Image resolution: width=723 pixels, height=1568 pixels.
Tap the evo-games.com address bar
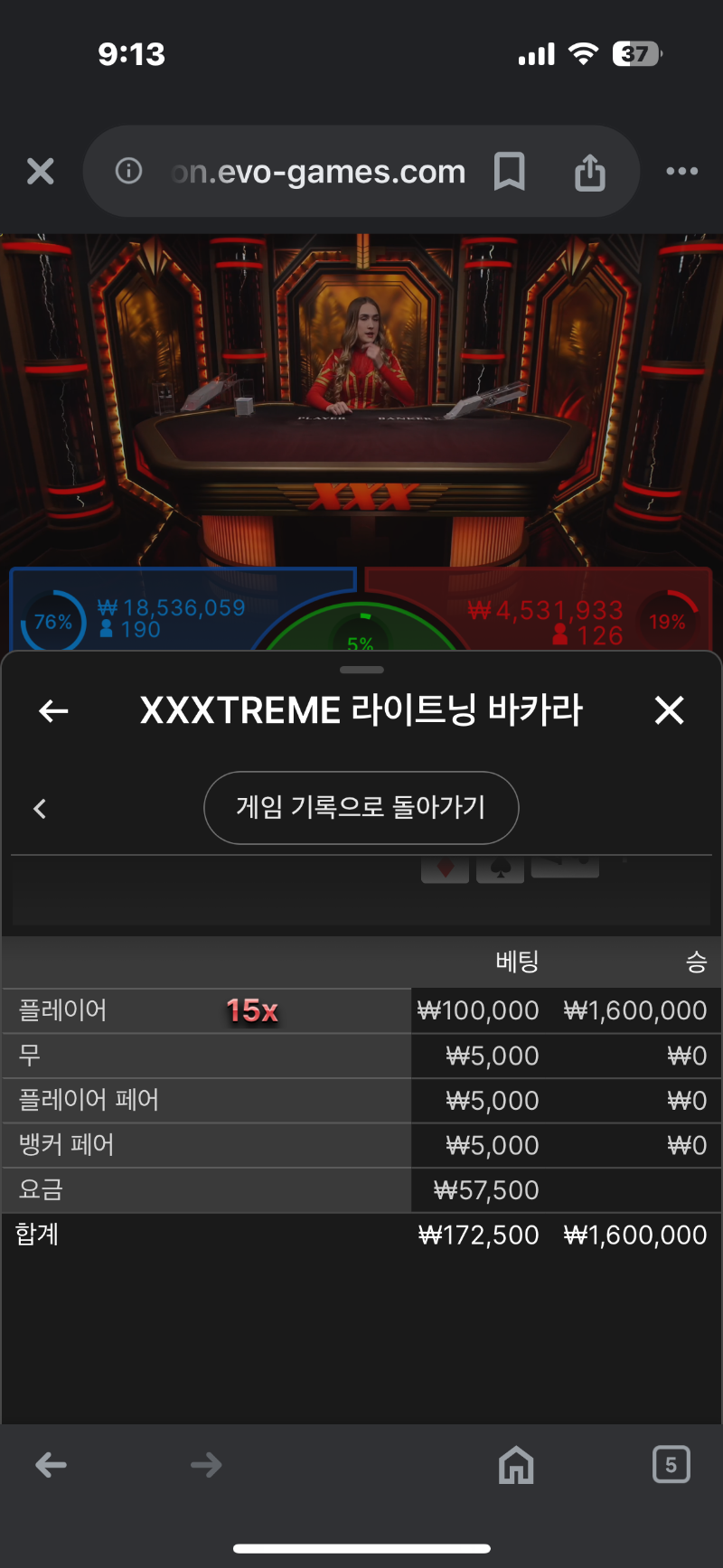(317, 172)
